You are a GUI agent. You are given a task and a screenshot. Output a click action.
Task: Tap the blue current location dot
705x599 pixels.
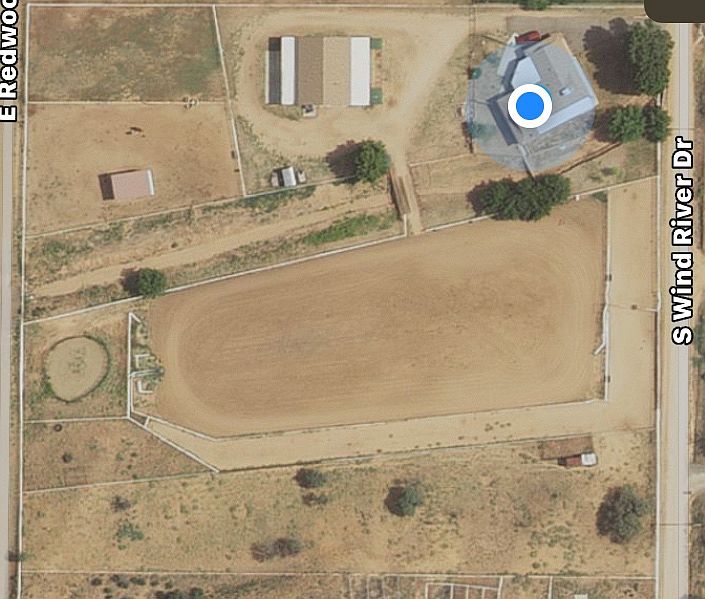point(529,105)
